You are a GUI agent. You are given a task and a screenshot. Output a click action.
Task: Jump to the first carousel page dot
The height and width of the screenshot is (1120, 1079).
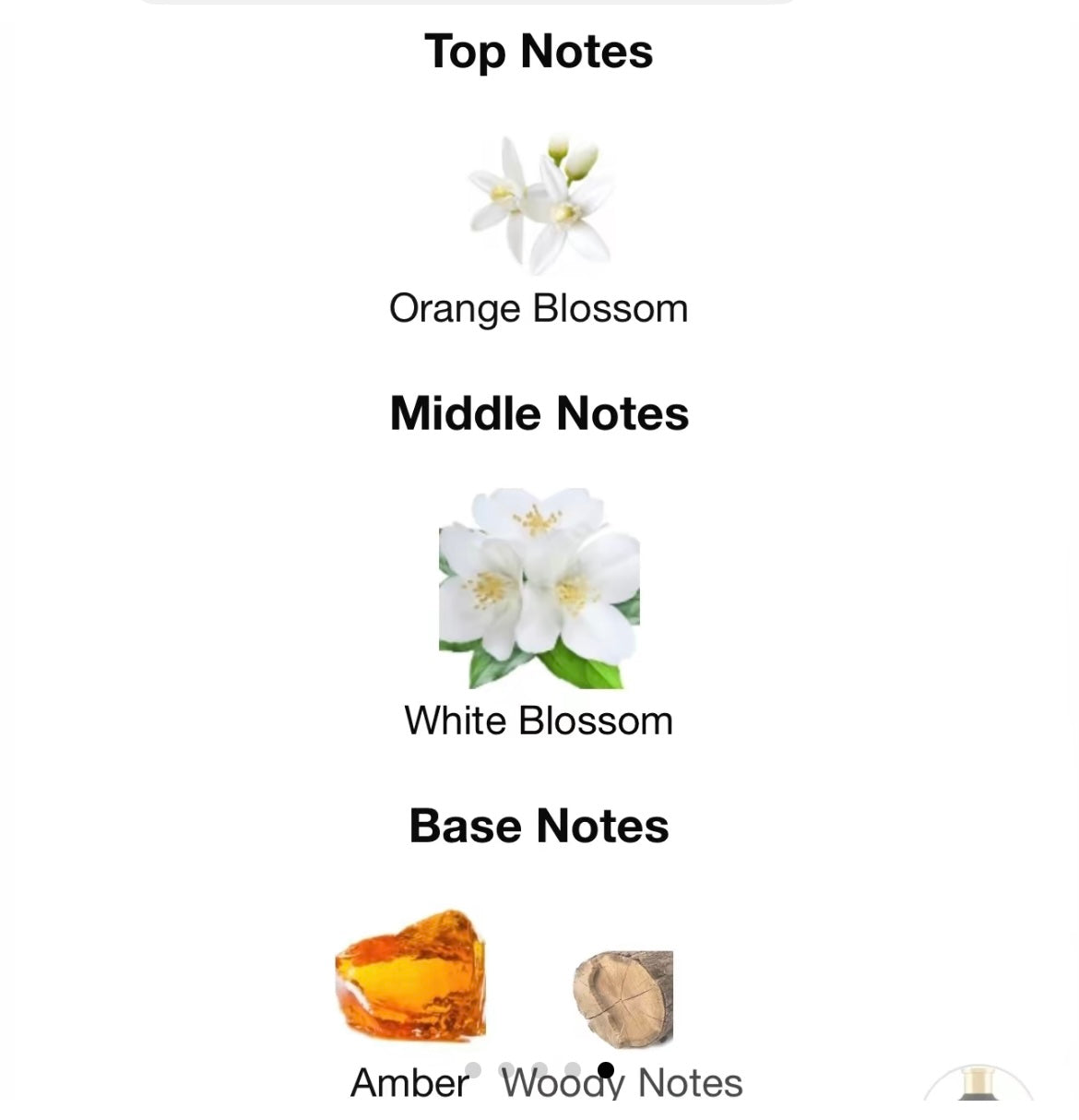pos(473,1069)
